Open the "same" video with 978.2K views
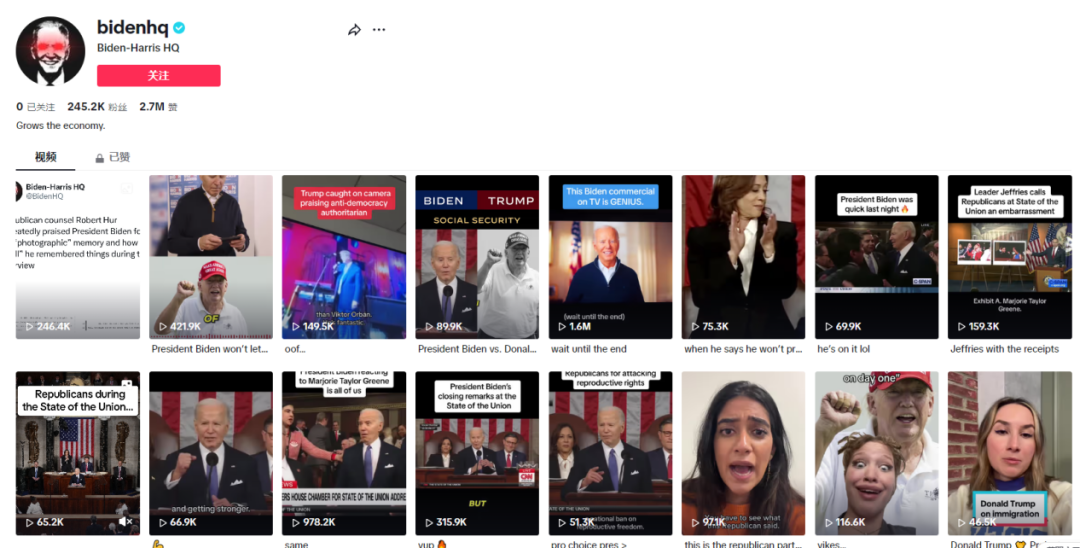This screenshot has height=548, width=1080. (344, 453)
